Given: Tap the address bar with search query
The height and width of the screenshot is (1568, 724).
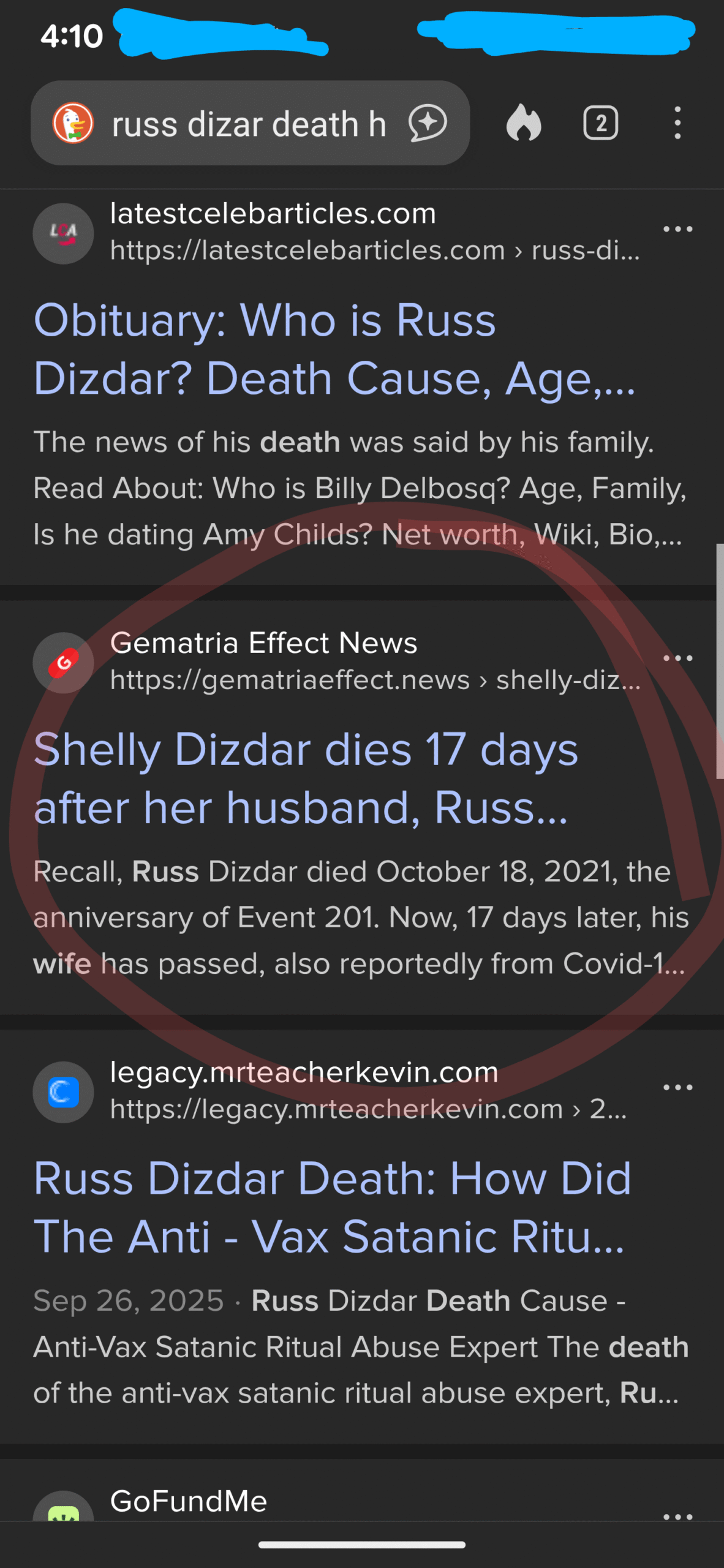Looking at the screenshot, I should coord(248,124).
